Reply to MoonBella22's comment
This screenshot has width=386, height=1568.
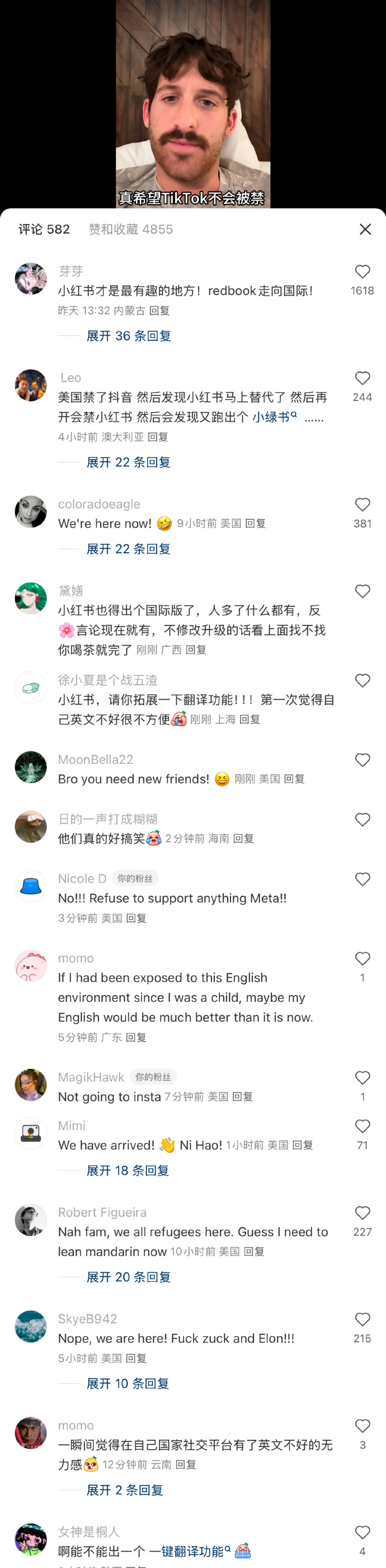294,778
